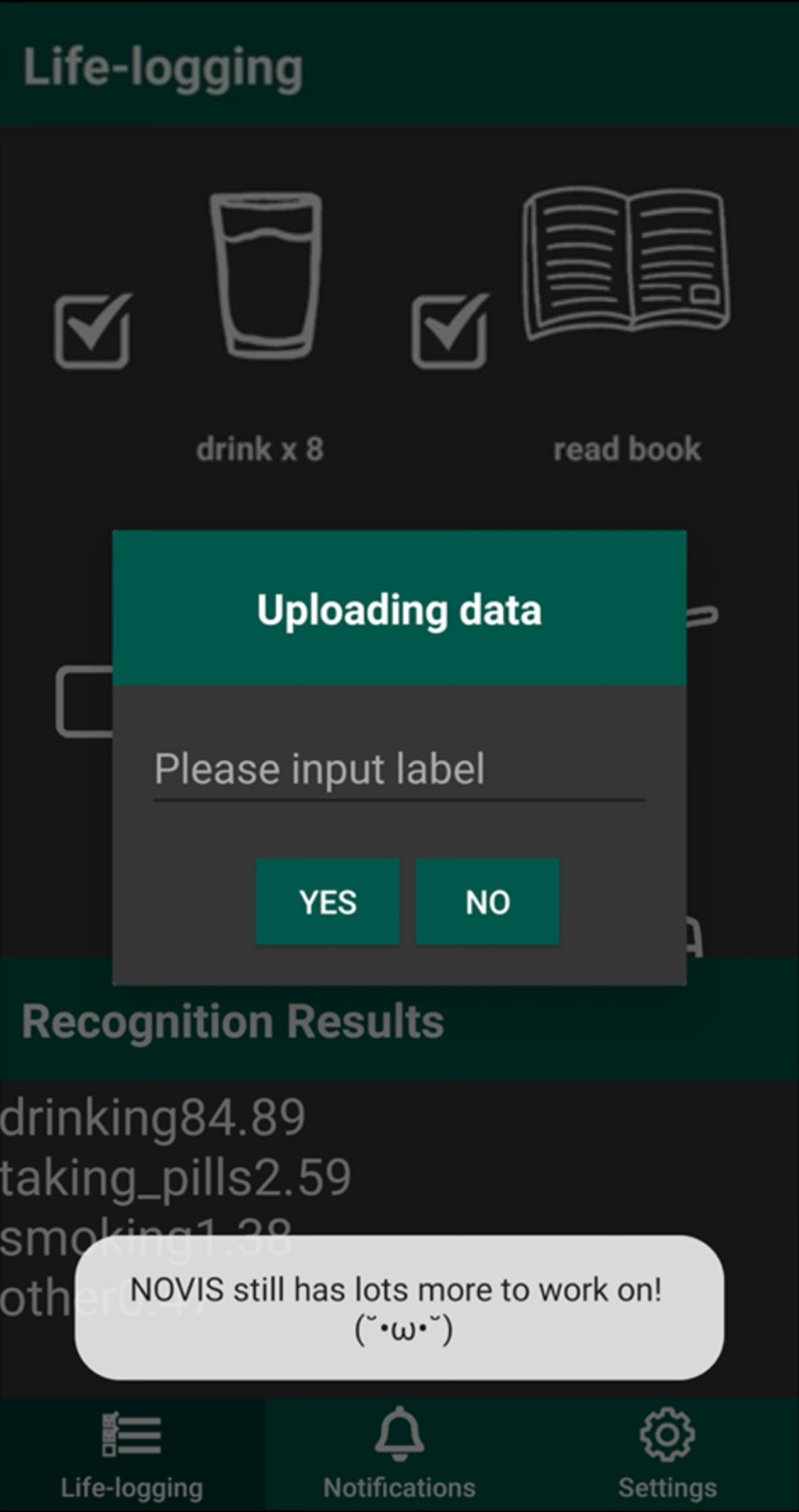Uncheck the 'drink x 8' checkbox
The height and width of the screenshot is (1512, 799).
click(x=93, y=332)
